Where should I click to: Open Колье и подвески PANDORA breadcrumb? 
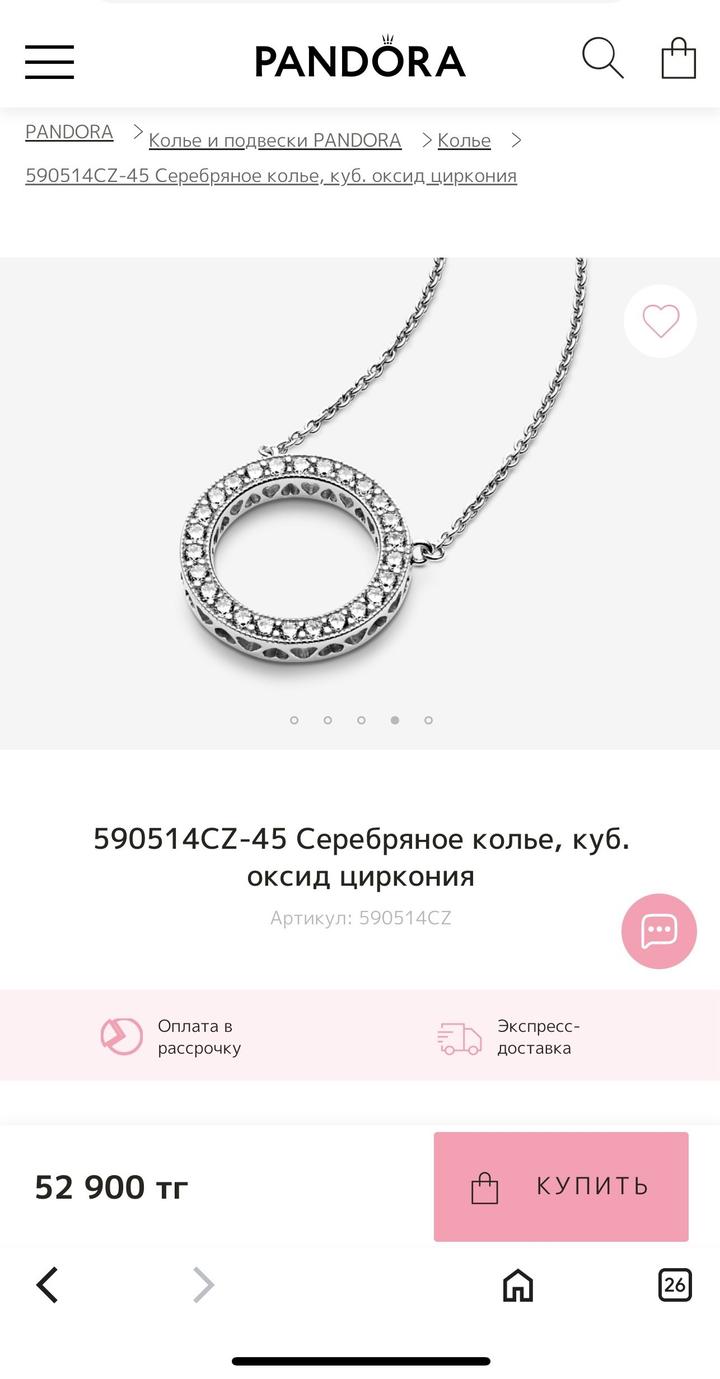pyautogui.click(x=275, y=140)
